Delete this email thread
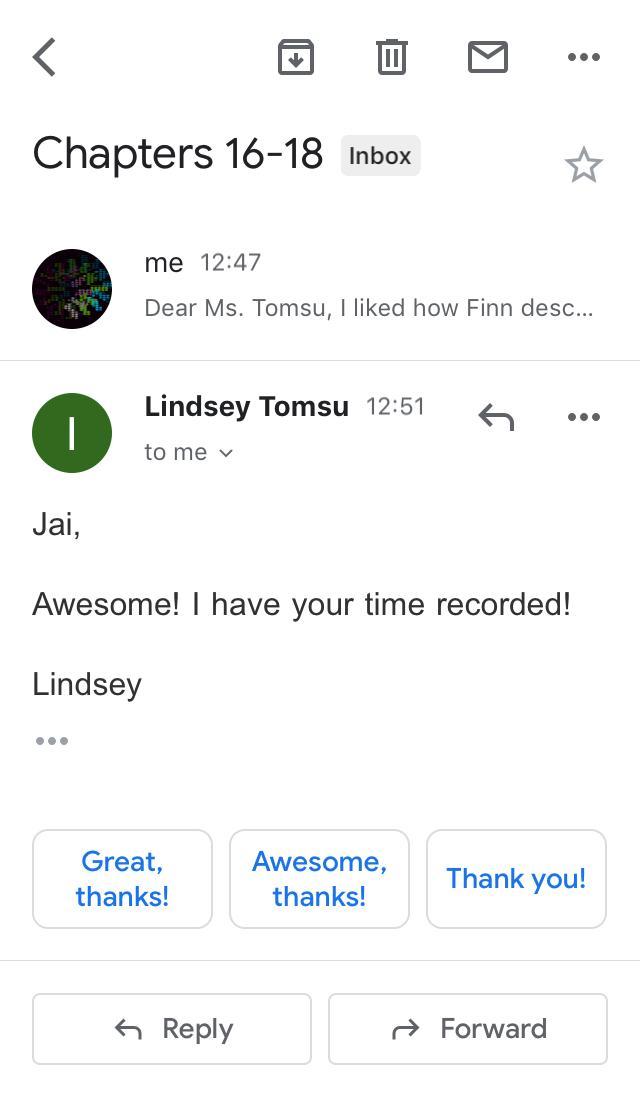 point(391,57)
